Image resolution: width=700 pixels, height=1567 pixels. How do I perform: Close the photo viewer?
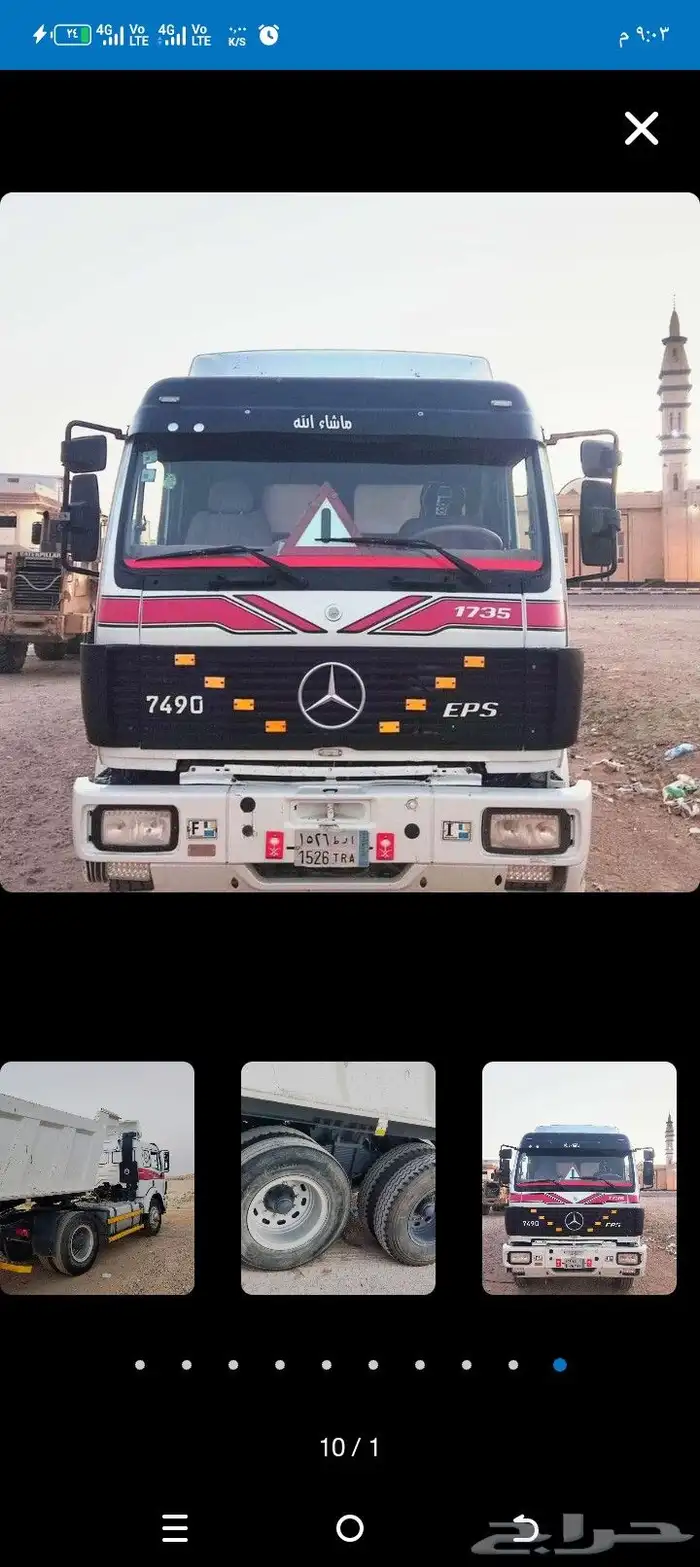pyautogui.click(x=641, y=128)
